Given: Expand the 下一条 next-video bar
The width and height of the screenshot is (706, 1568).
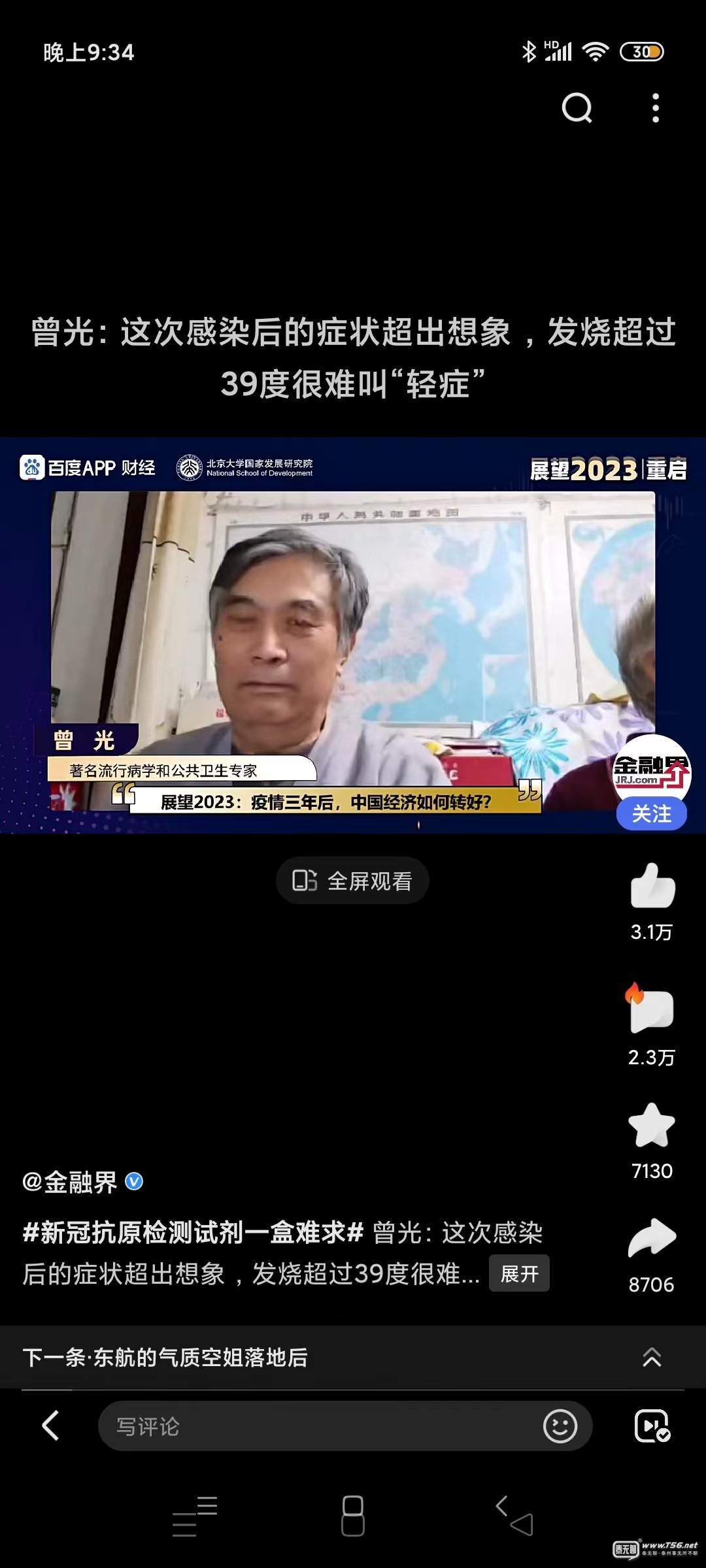Looking at the screenshot, I should [651, 1358].
